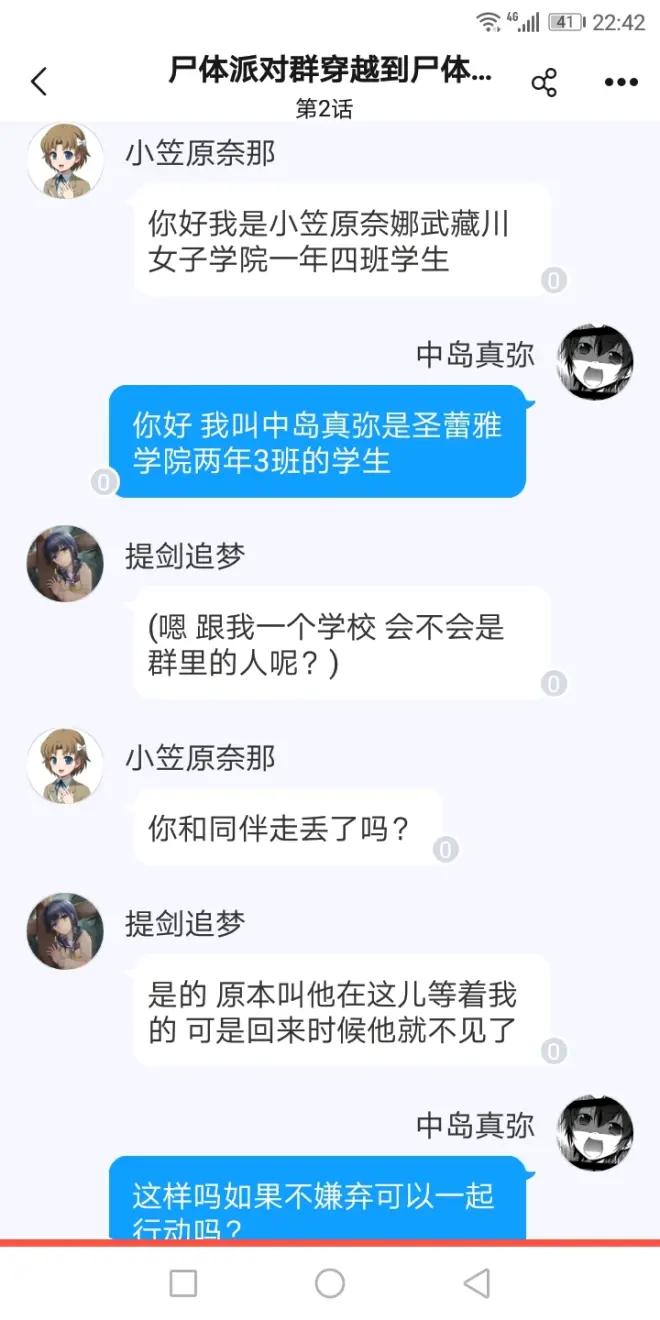Open recent apps from navigation bar
Image resolution: width=660 pixels, height=1320 pixels.
[183, 1283]
